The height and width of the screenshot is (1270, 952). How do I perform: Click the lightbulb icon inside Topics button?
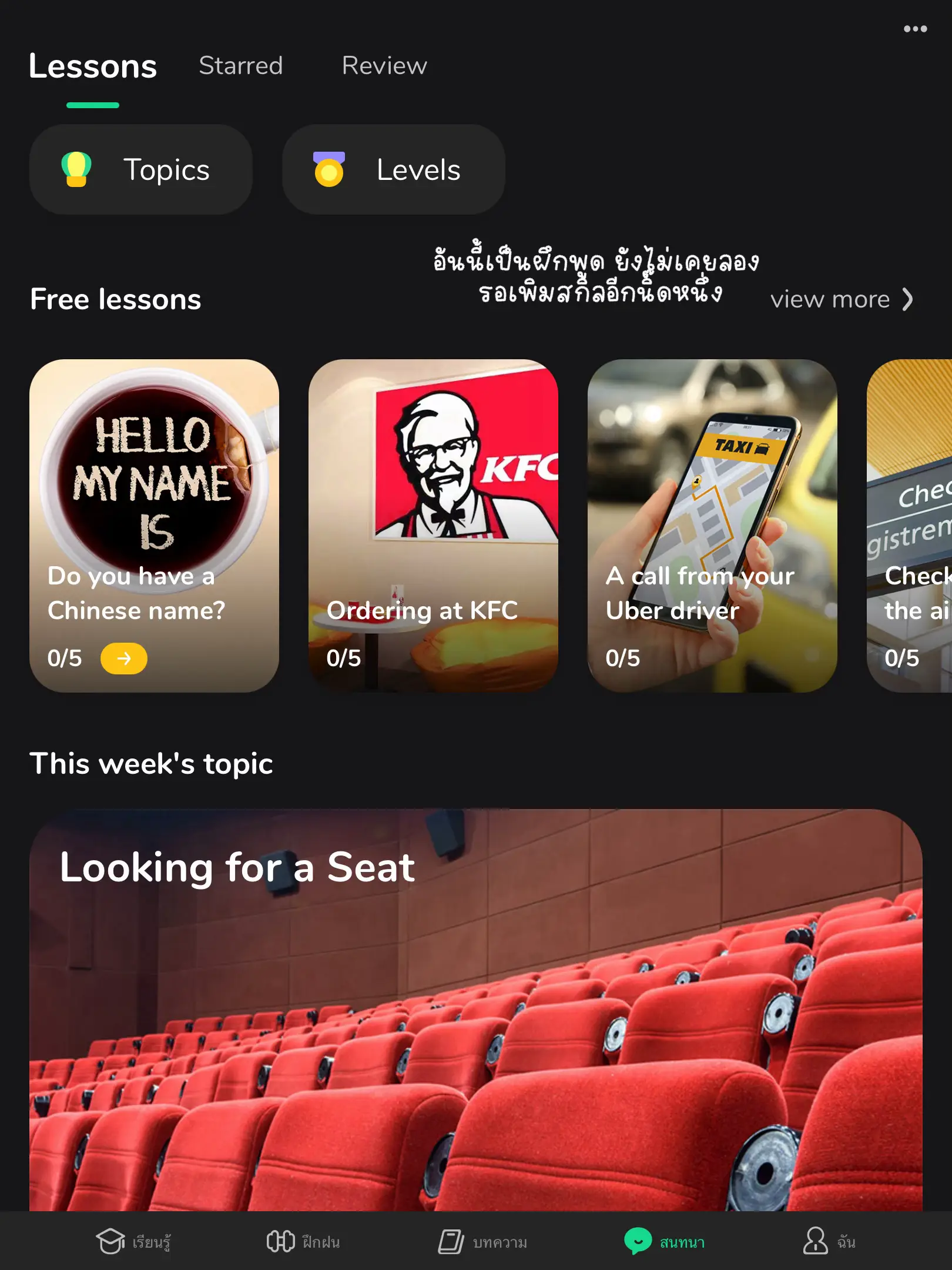tap(78, 169)
